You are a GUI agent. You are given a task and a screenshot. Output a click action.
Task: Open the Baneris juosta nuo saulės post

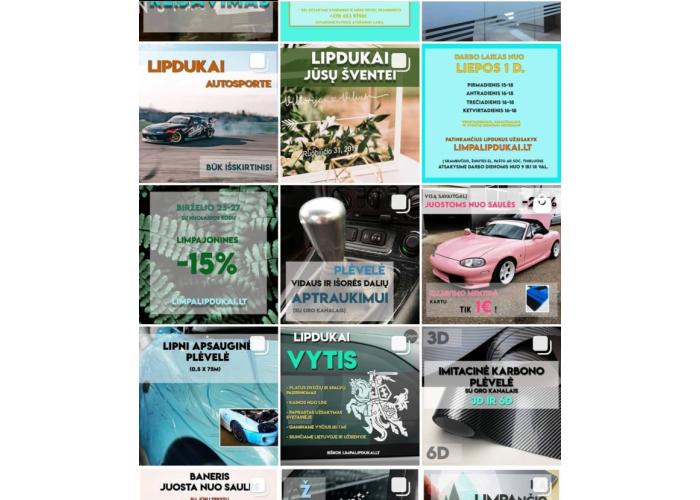[208, 485]
